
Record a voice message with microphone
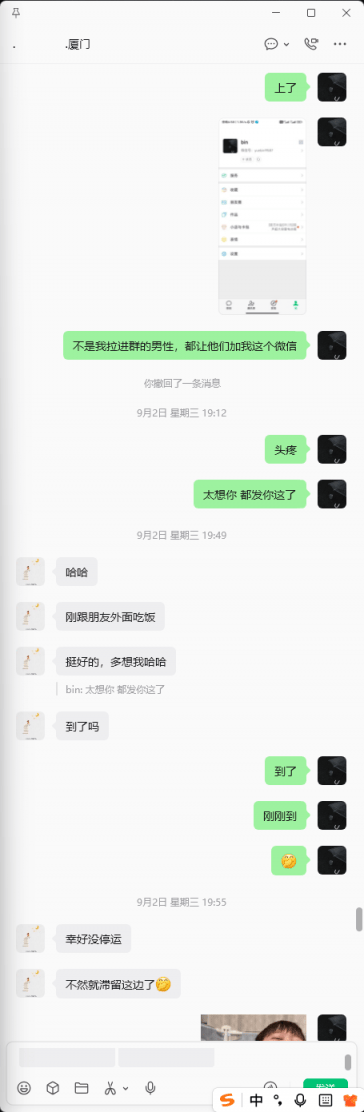(150, 1087)
